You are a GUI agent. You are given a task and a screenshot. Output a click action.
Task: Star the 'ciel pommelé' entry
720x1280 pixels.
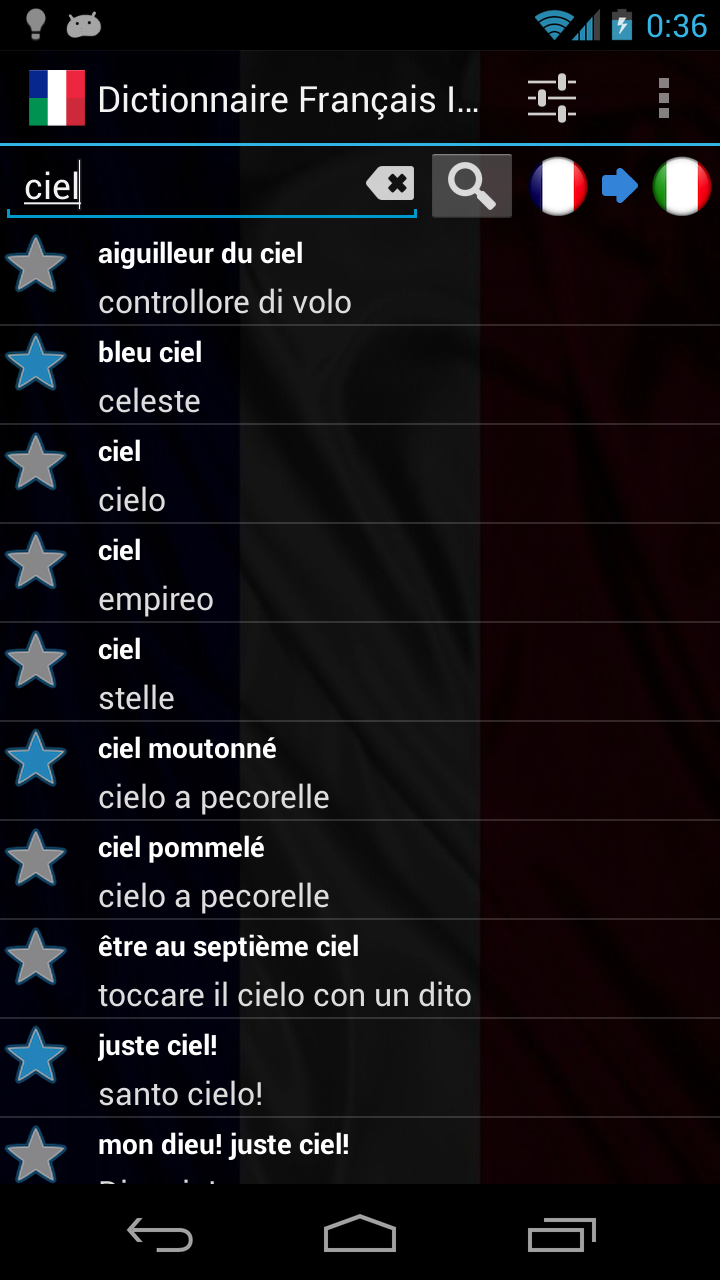[36, 858]
